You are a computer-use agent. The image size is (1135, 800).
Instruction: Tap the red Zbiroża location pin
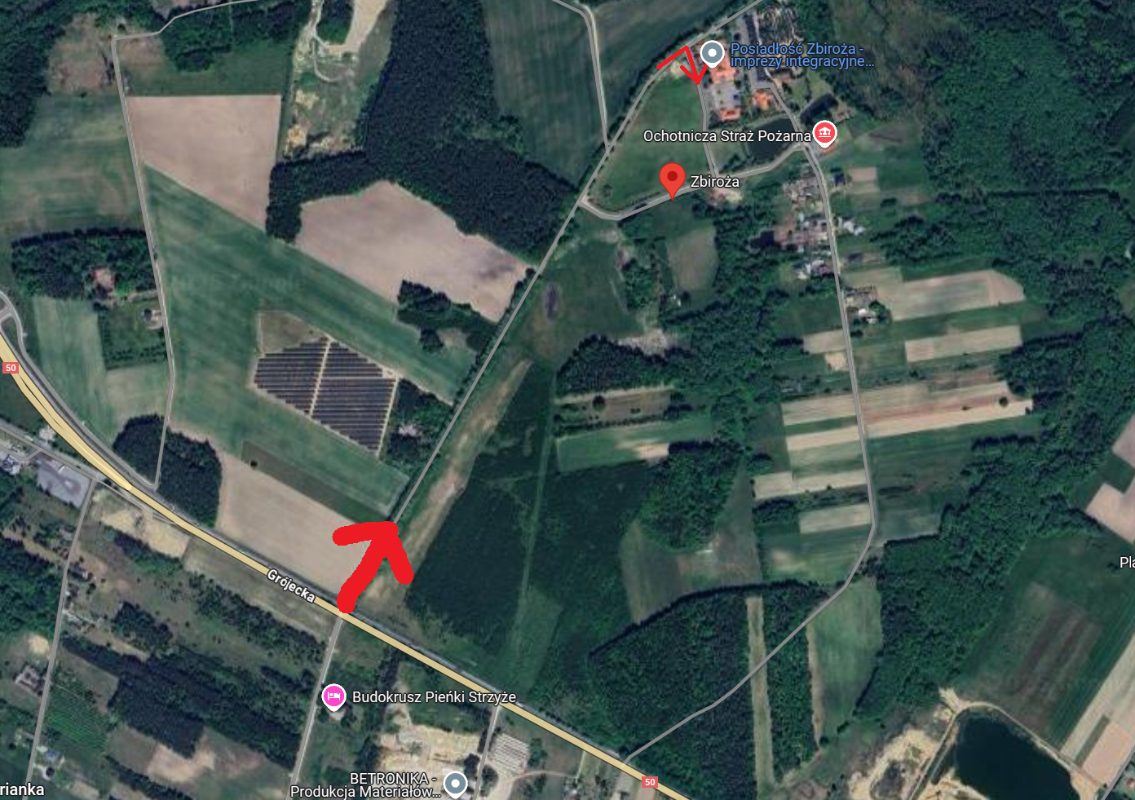coord(674,178)
